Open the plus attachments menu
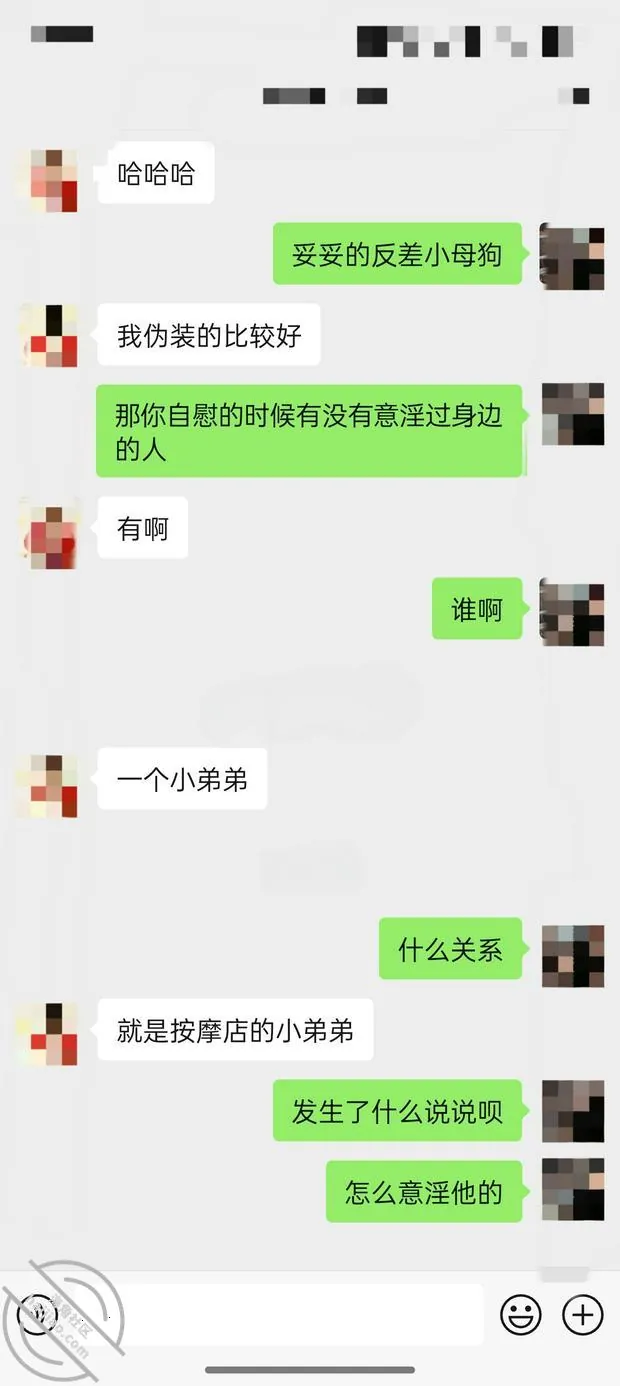Viewport: 620px width, 1386px height. pyautogui.click(x=583, y=1314)
